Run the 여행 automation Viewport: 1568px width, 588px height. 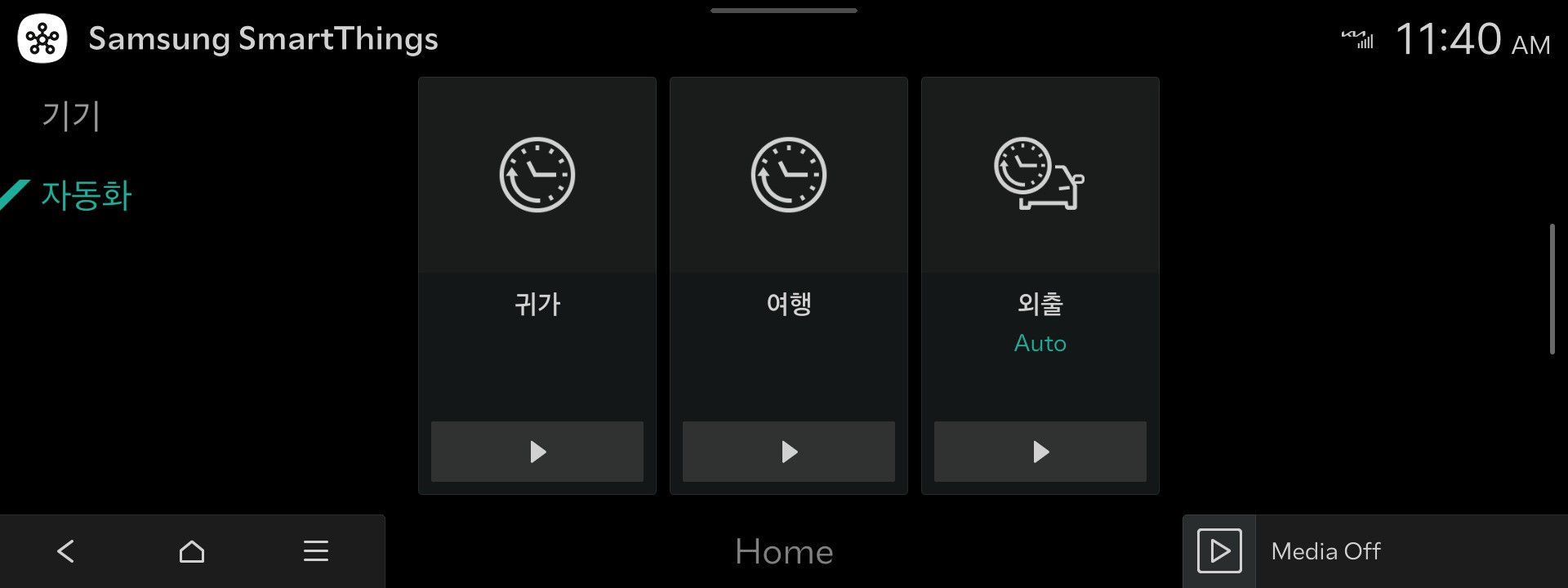[788, 452]
